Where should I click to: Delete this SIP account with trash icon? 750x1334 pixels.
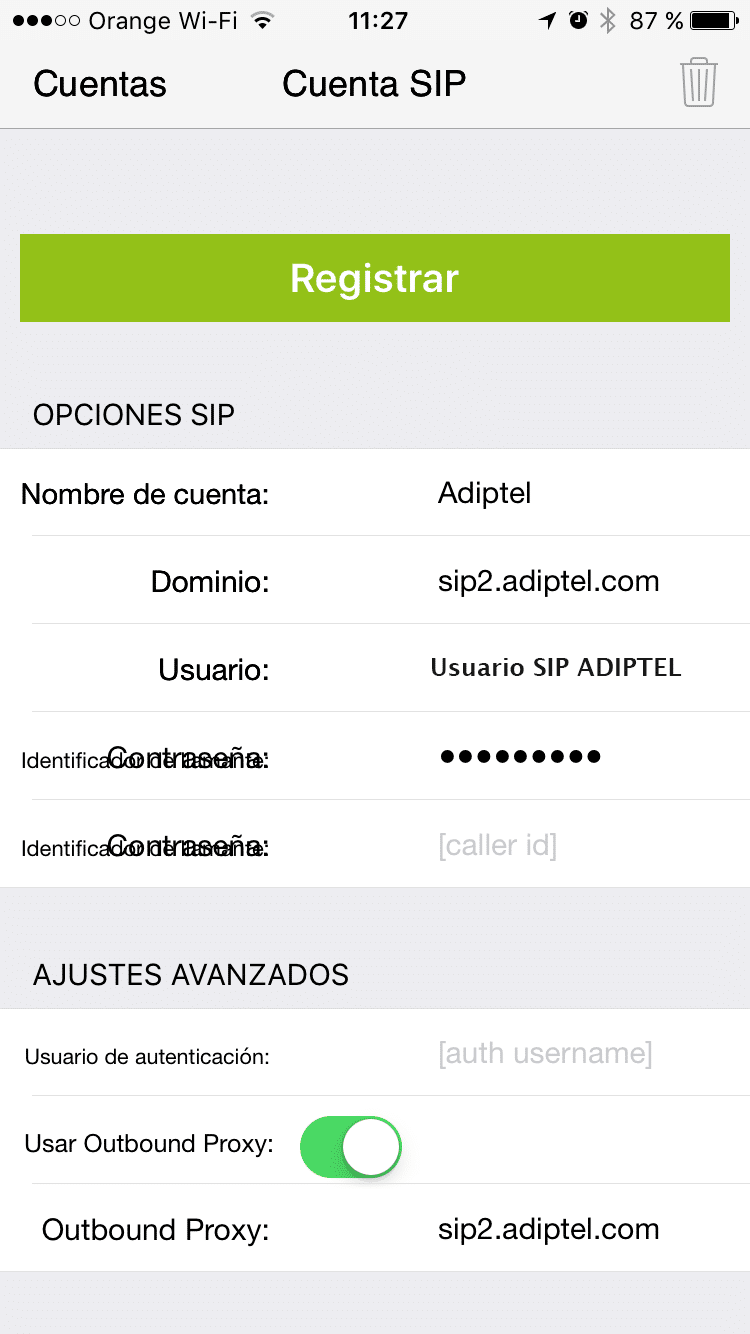pyautogui.click(x=698, y=82)
